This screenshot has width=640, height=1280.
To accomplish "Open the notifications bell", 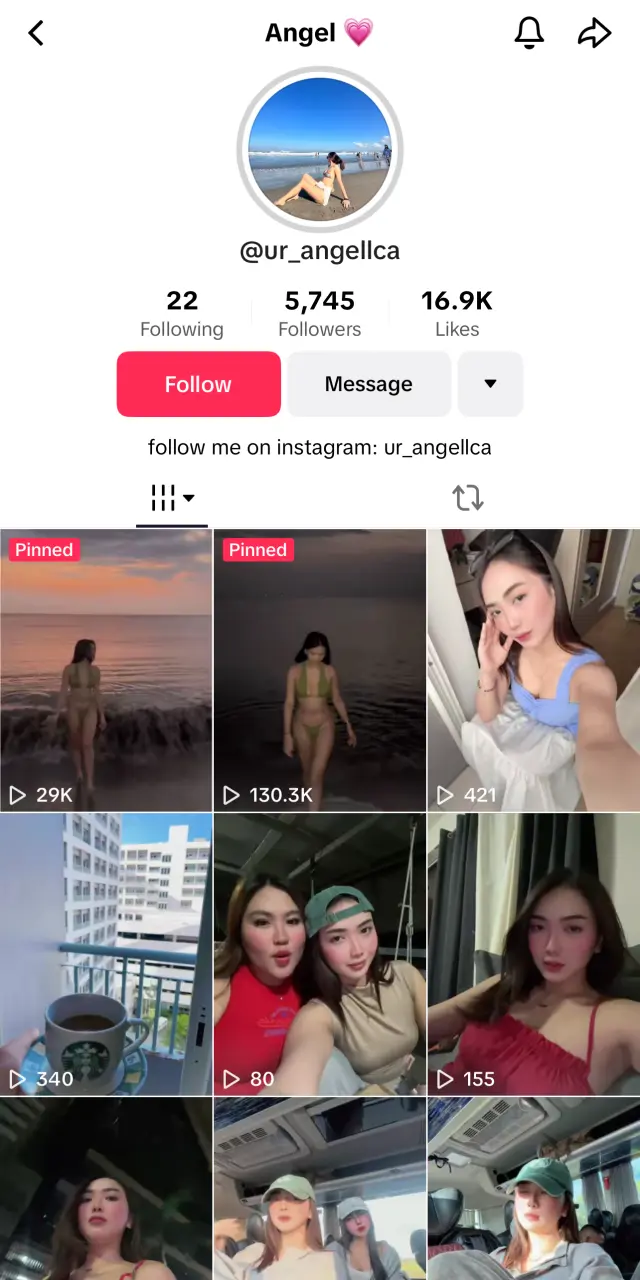I will click(x=529, y=33).
